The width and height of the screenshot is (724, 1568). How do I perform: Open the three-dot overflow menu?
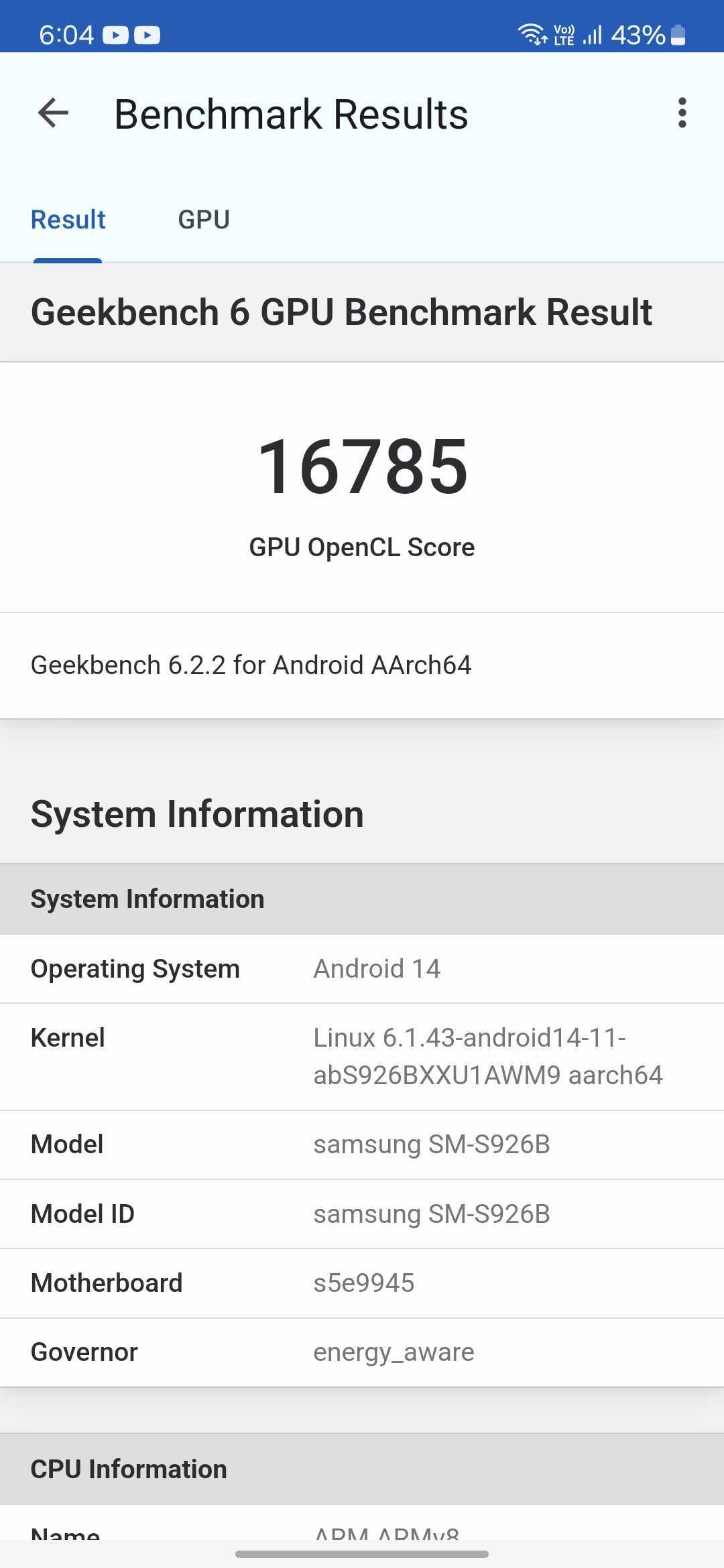[682, 113]
